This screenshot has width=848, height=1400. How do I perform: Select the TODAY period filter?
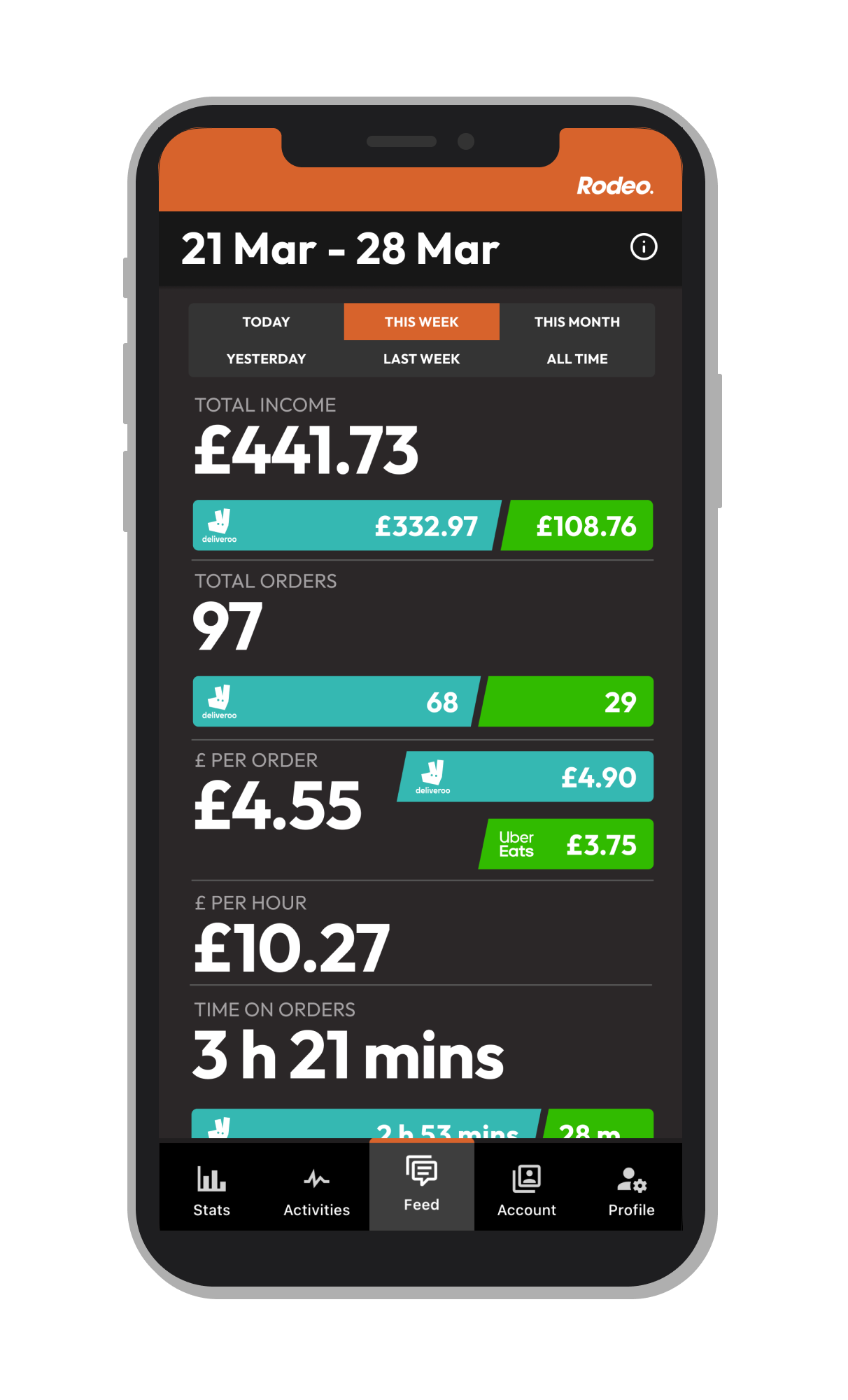point(266,322)
